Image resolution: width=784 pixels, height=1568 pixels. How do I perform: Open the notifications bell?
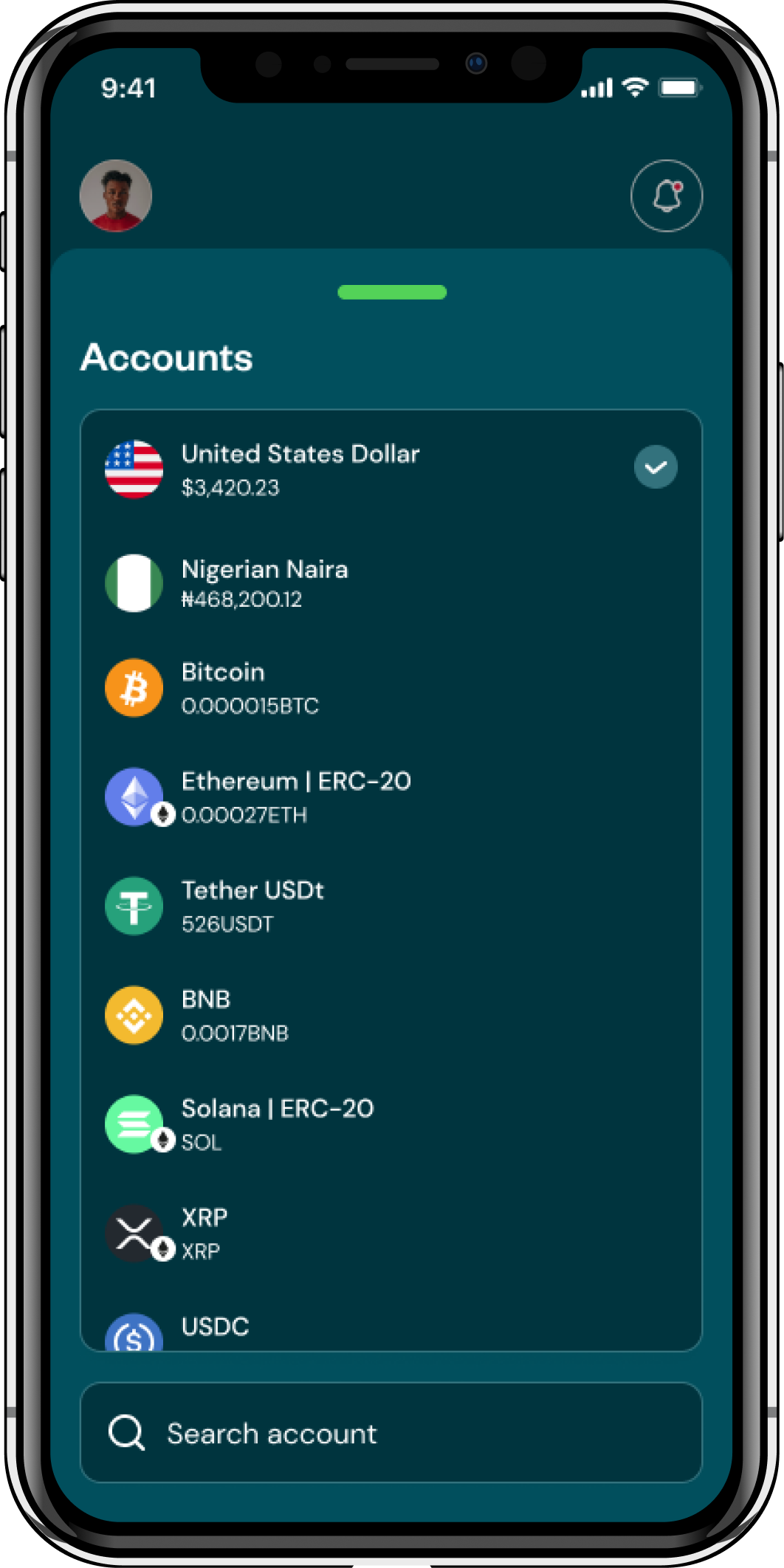[x=666, y=196]
